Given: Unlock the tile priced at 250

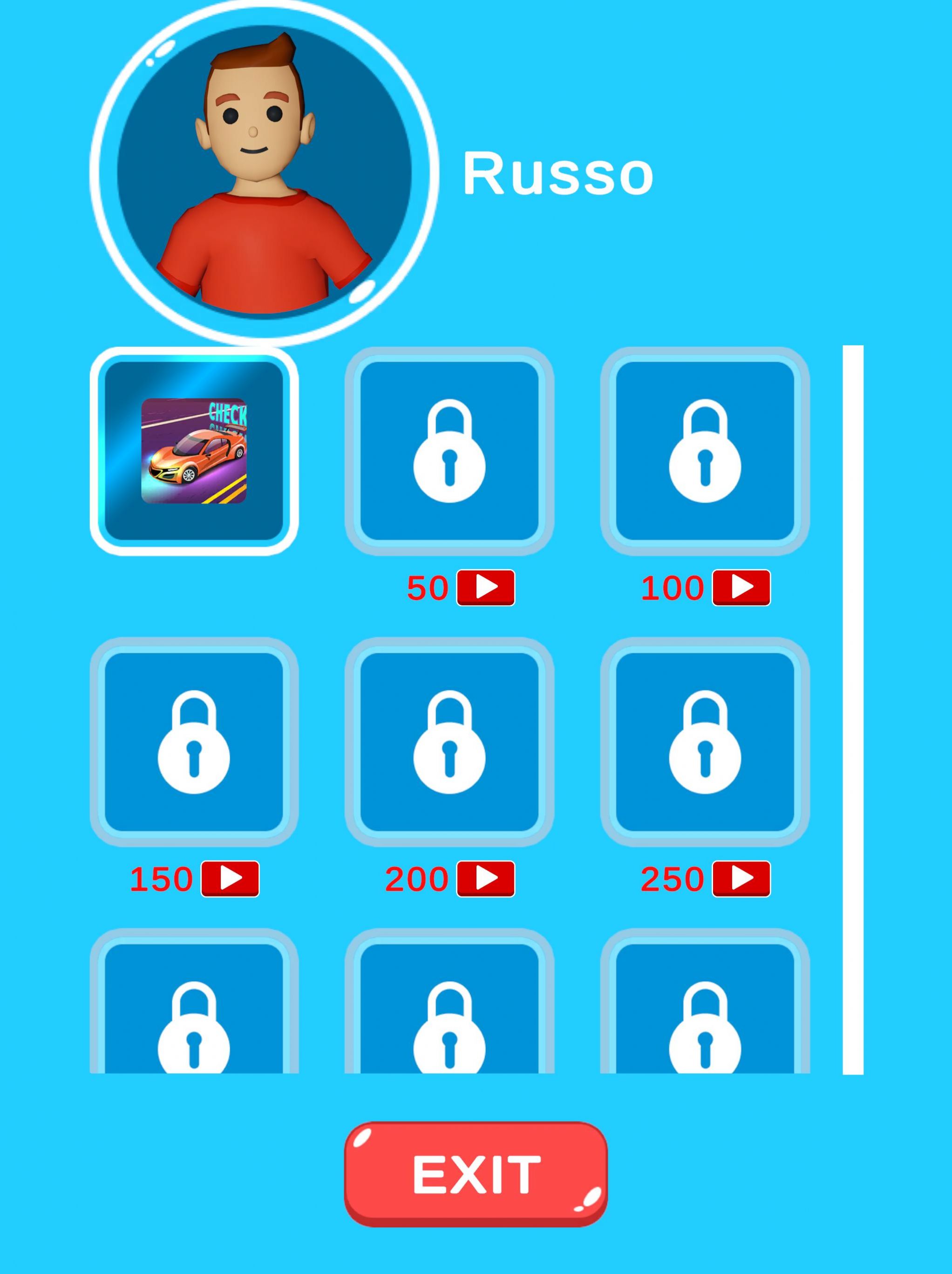Looking at the screenshot, I should click(x=705, y=742).
